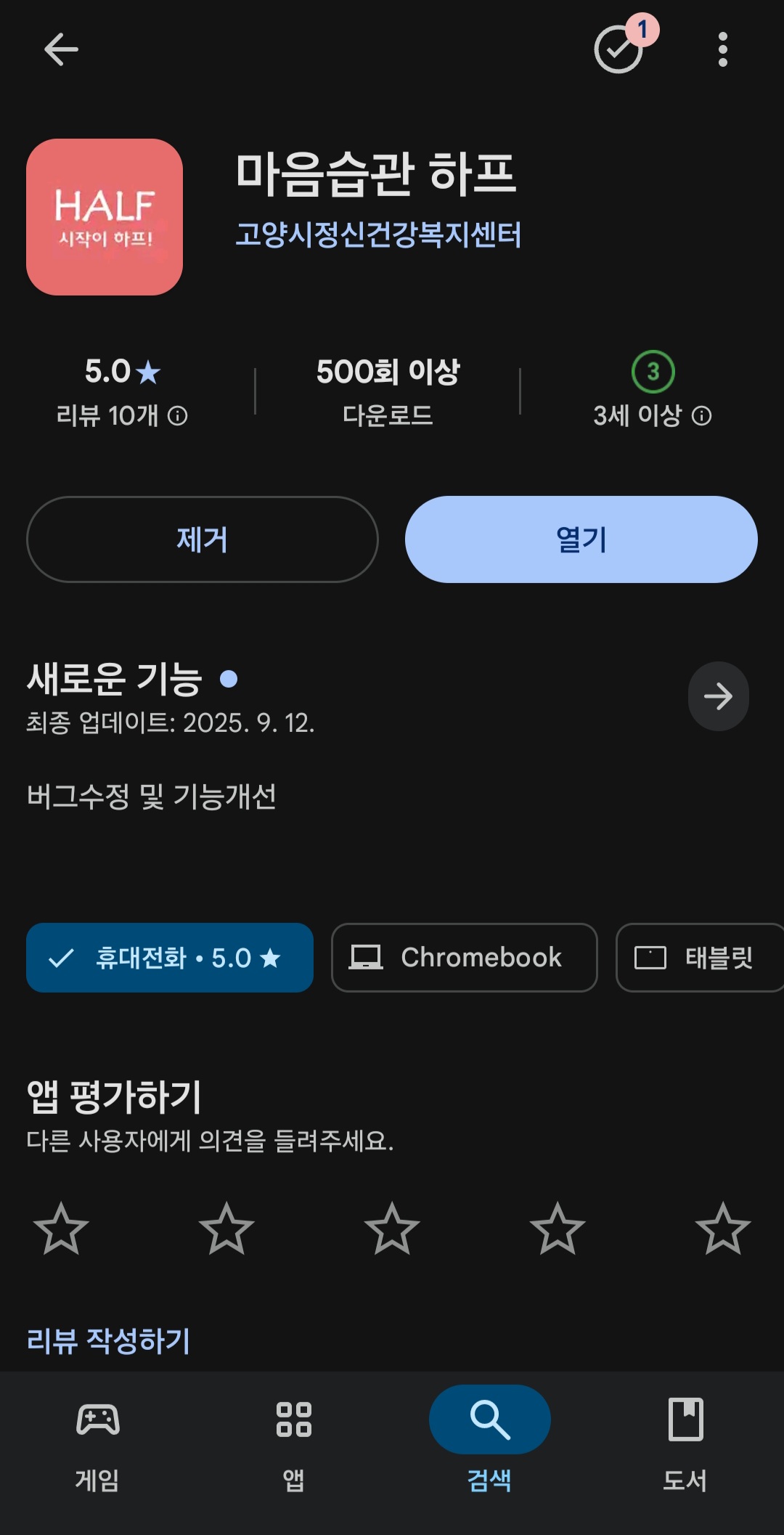Open the three-dot overflow menu
Viewport: 784px width, 1535px height.
(x=722, y=49)
